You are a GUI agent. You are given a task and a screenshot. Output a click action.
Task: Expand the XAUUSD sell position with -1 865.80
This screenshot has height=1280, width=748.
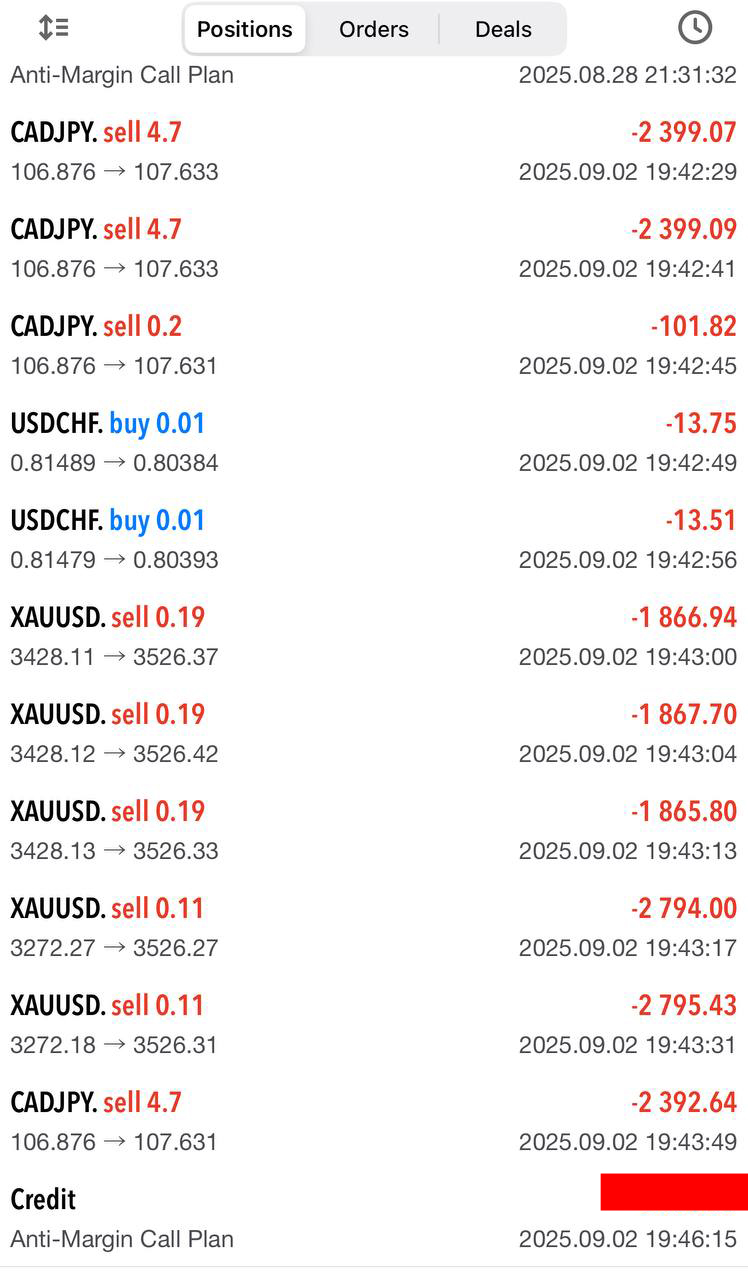pos(374,830)
